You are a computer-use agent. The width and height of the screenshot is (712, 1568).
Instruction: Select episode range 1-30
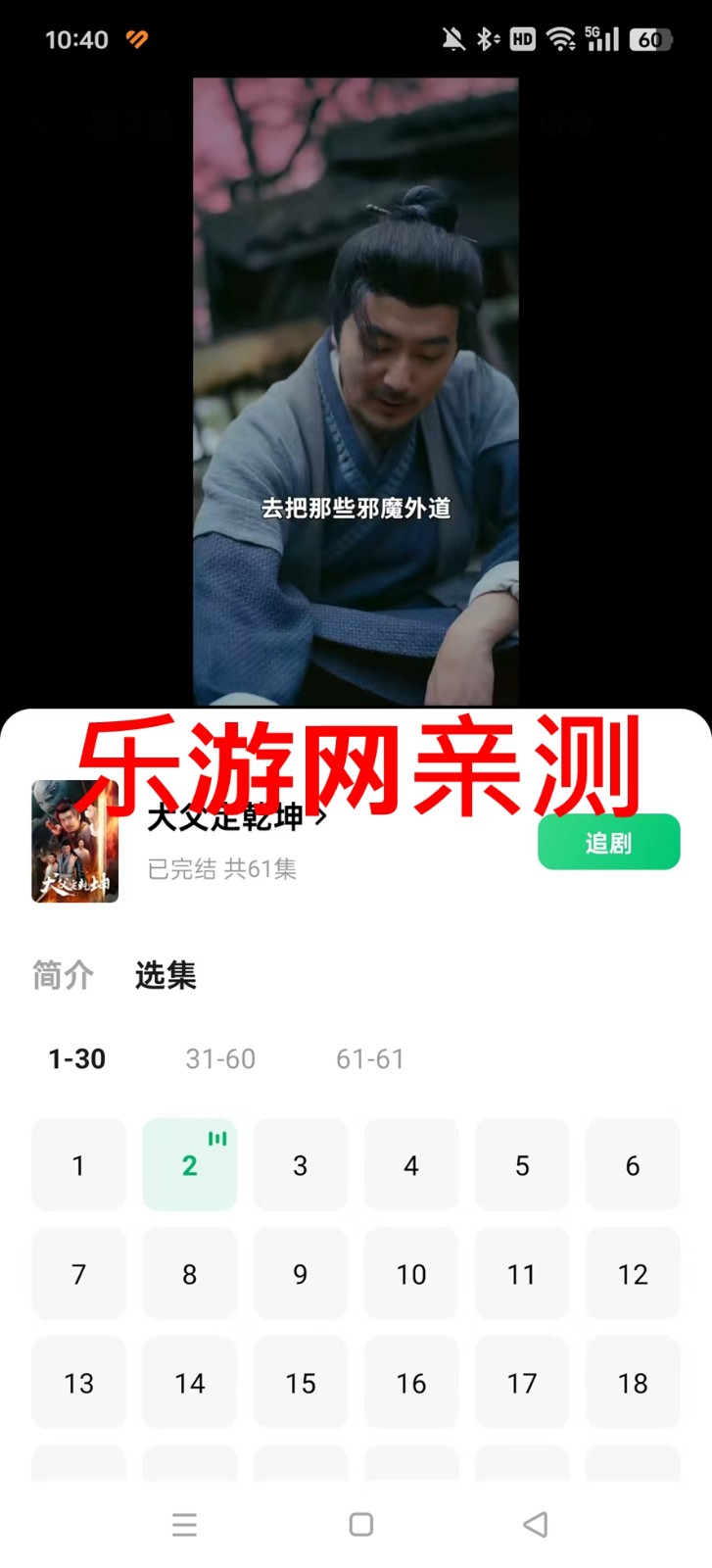77,1058
